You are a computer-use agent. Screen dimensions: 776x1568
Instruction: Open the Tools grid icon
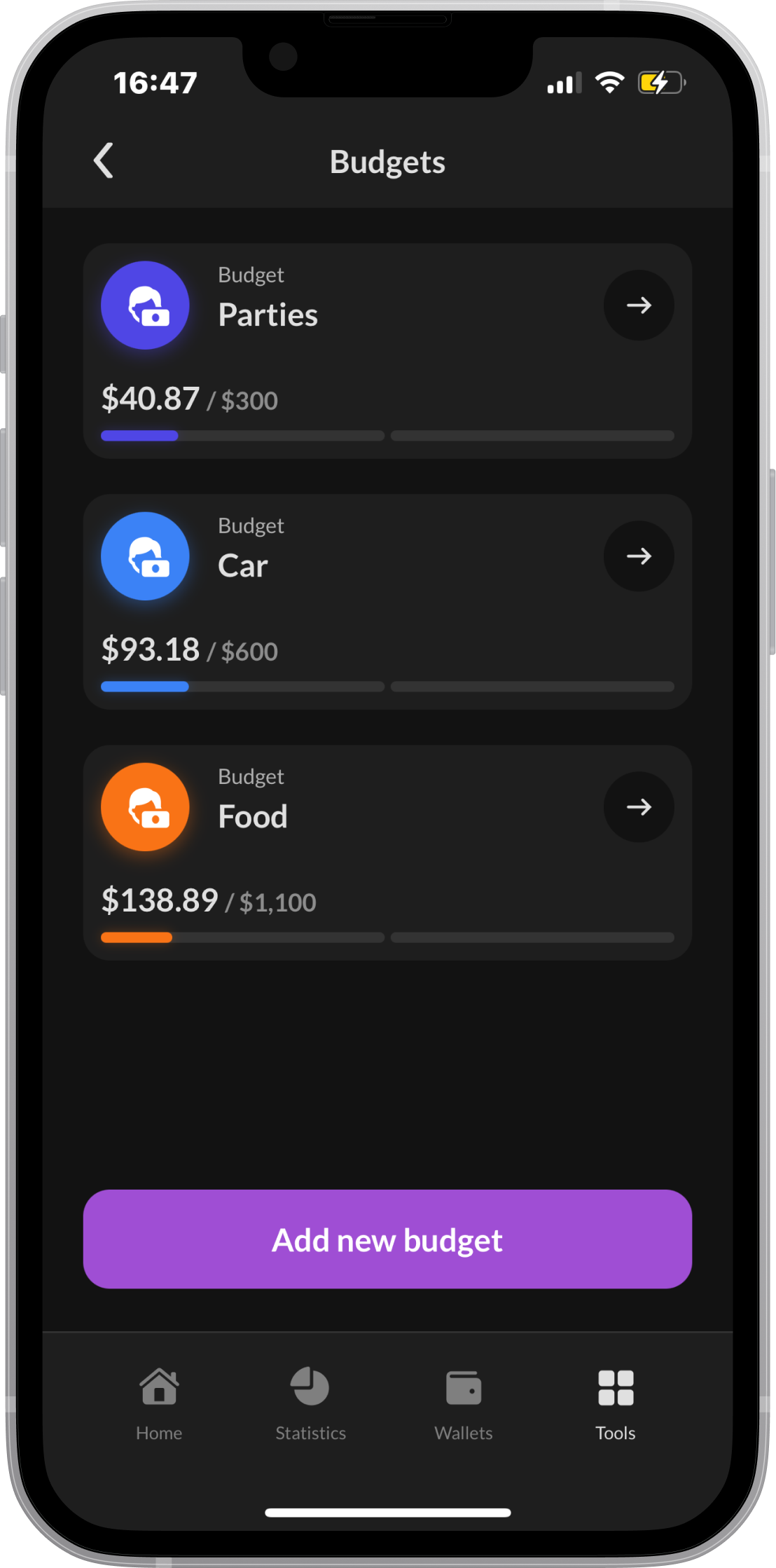pyautogui.click(x=615, y=1386)
